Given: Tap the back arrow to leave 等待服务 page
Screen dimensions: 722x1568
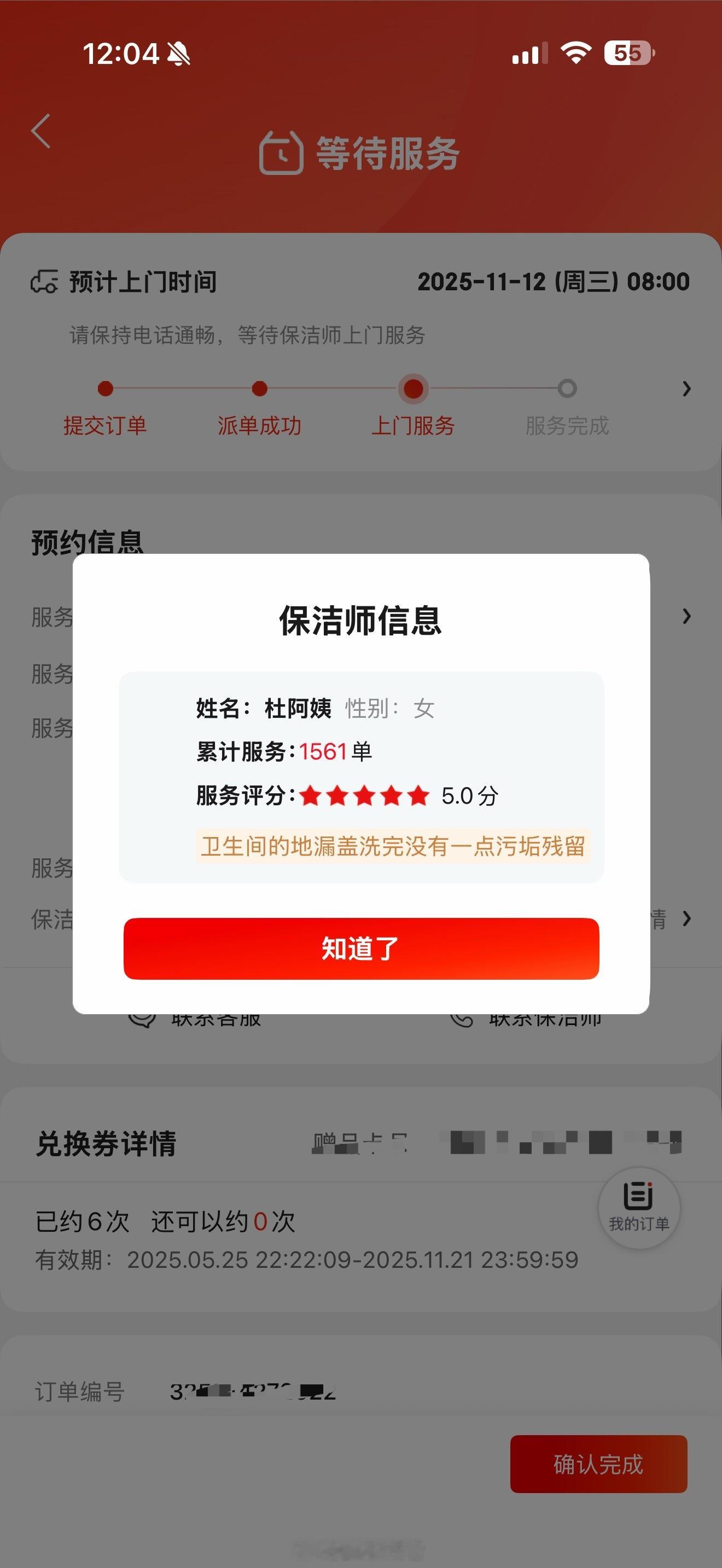Looking at the screenshot, I should click(40, 131).
